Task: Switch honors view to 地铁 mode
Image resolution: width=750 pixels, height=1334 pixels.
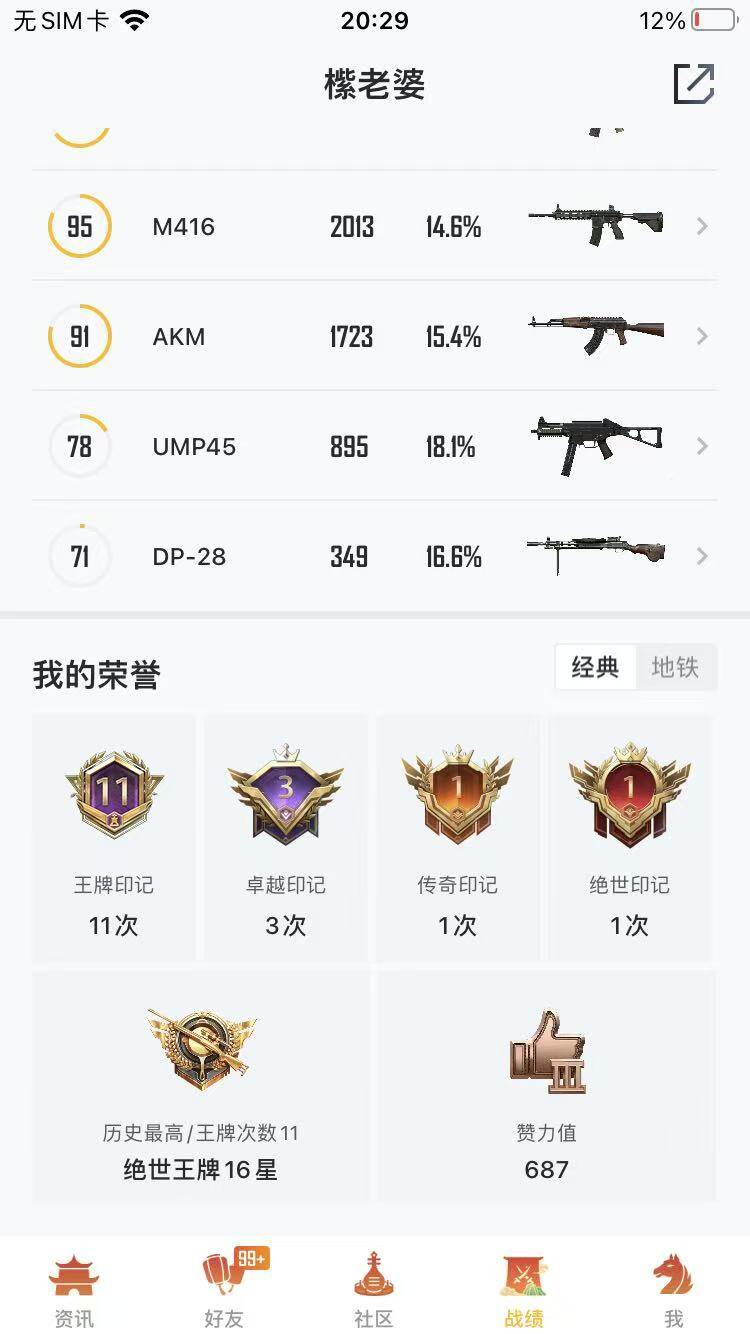Action: pos(677,668)
